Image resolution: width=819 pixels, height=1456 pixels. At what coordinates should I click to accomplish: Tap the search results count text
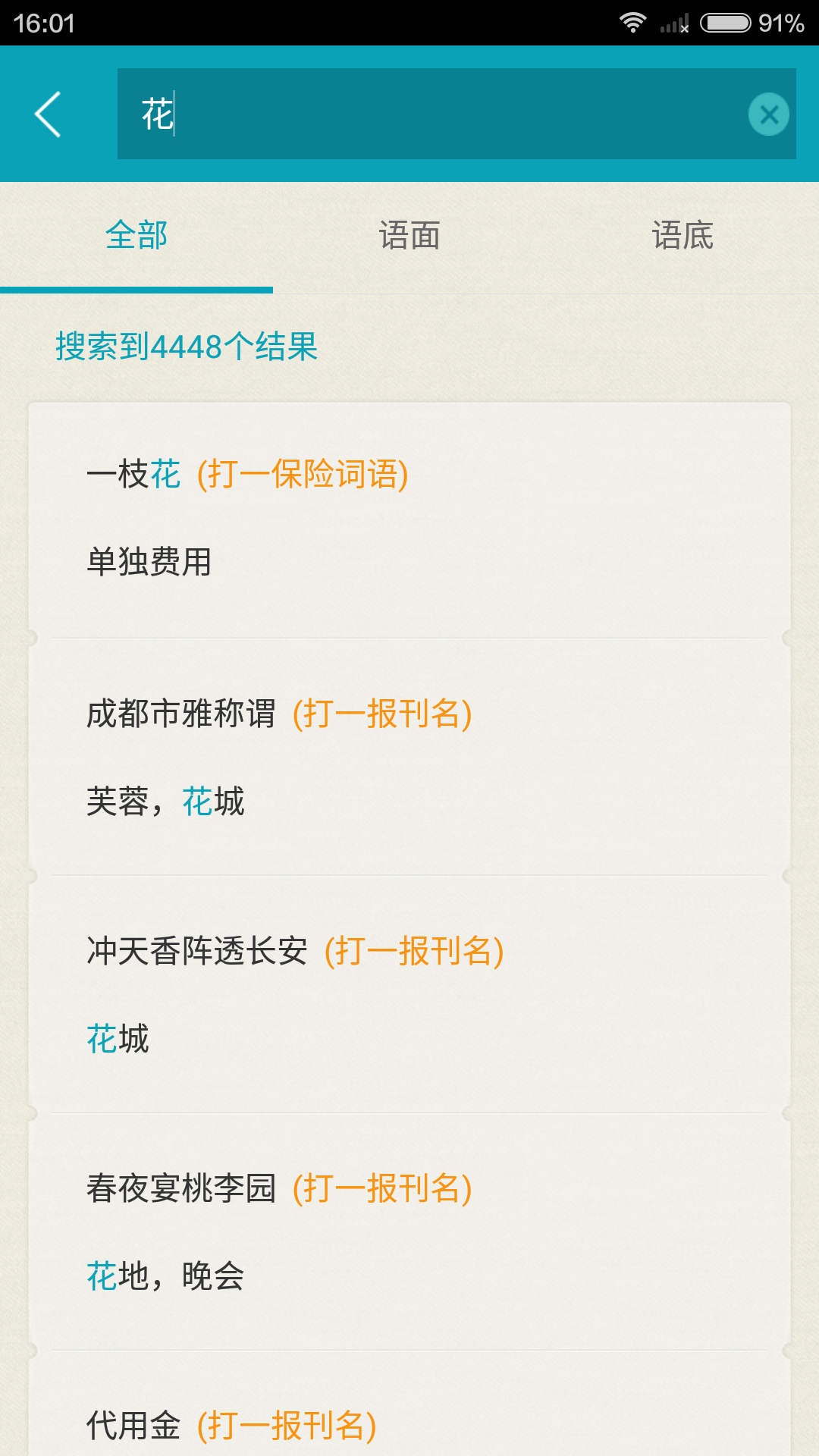(186, 347)
